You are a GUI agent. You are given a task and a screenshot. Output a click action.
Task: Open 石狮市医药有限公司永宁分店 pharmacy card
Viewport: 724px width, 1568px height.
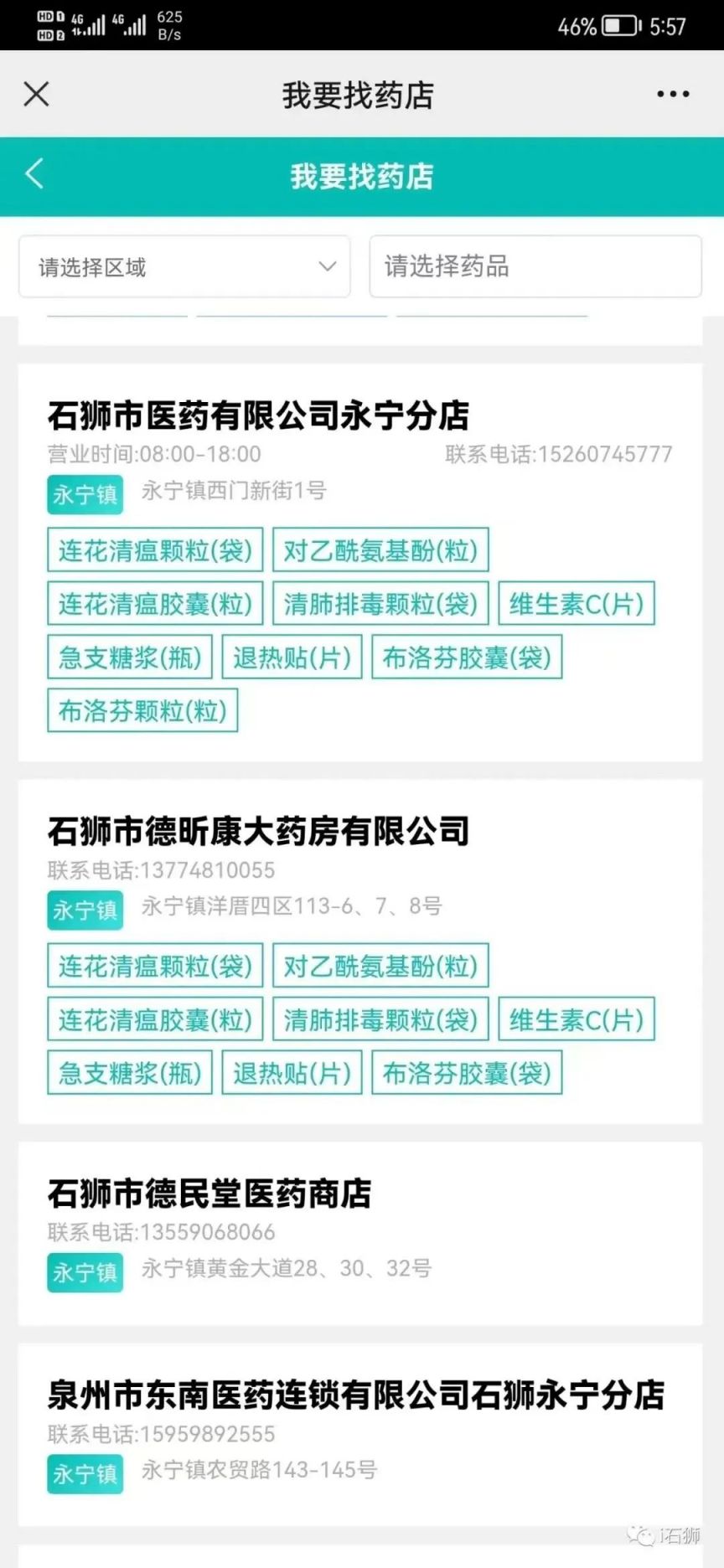click(258, 415)
